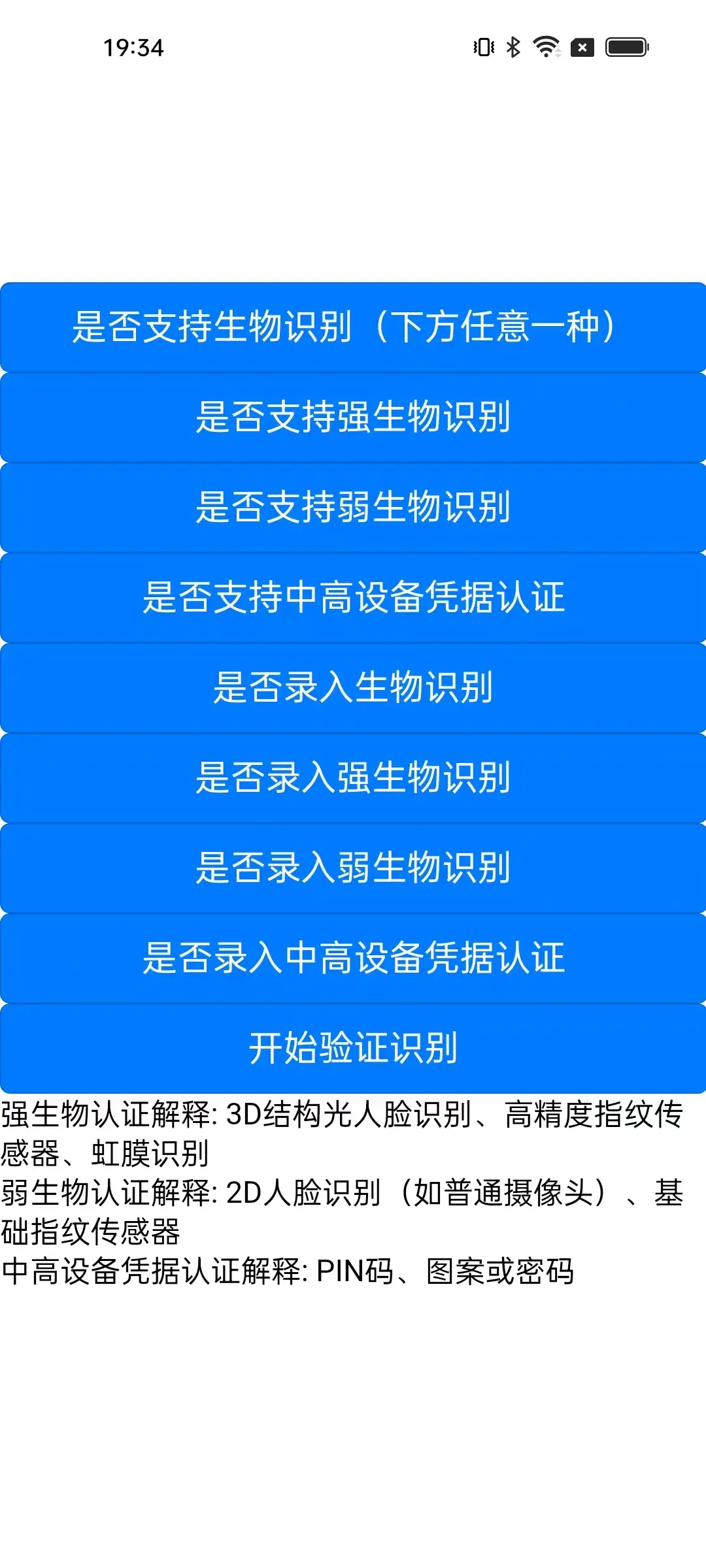
Task: Tap 是否录入中高设备凭据认证 button
Action: (x=353, y=958)
